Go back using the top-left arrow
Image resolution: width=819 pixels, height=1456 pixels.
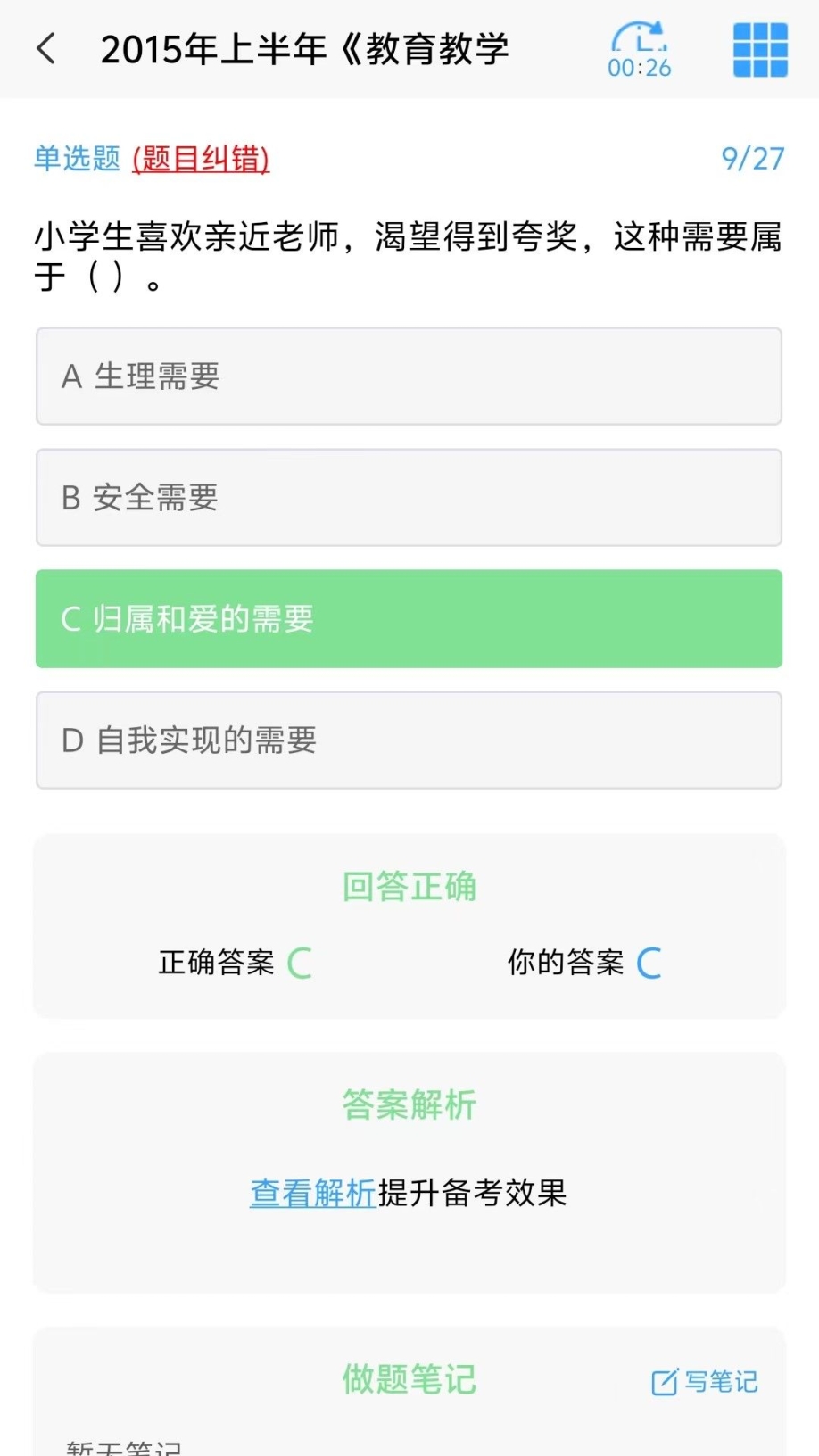[47, 49]
